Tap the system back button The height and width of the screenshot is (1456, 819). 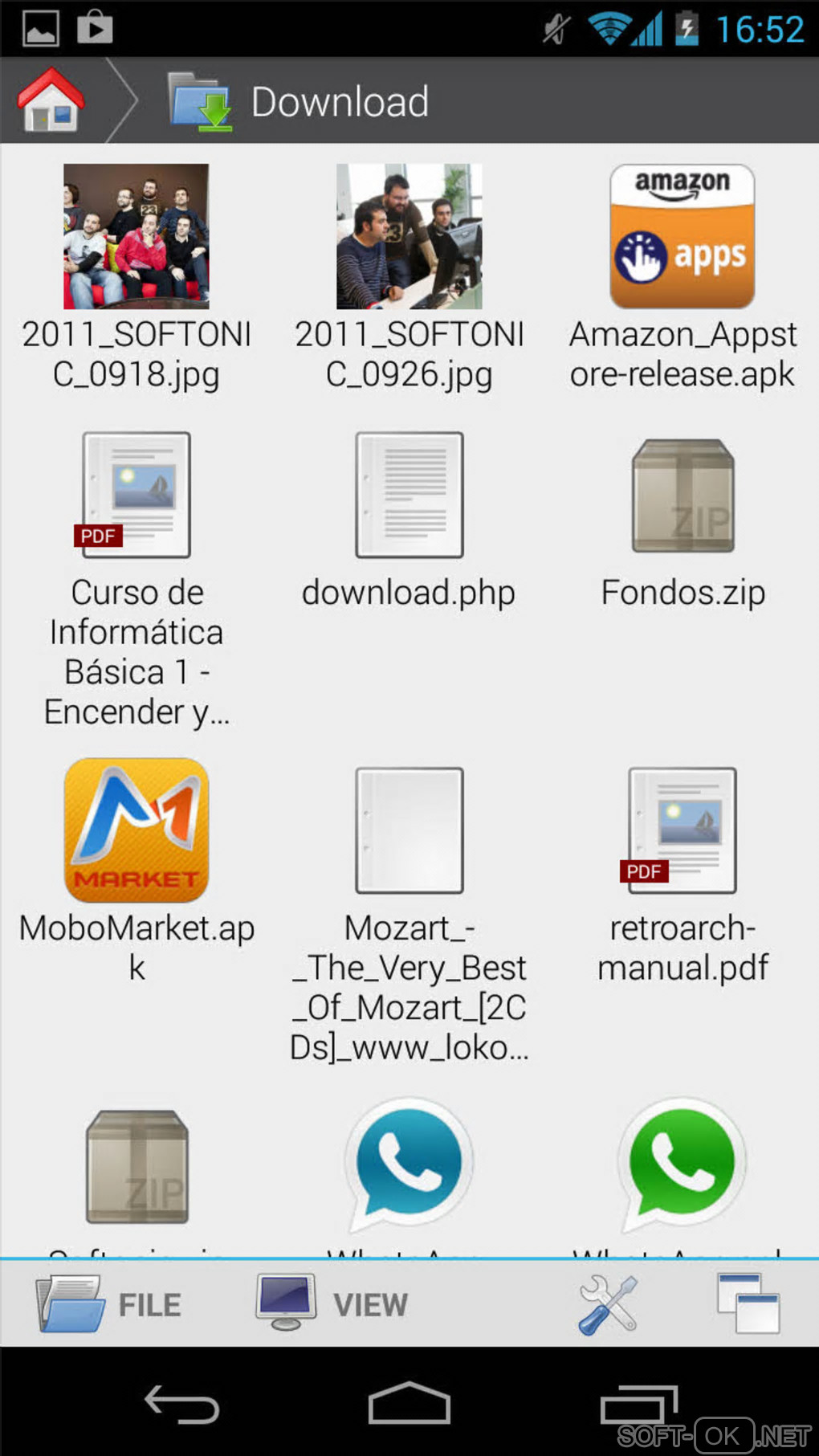pyautogui.click(x=181, y=1405)
